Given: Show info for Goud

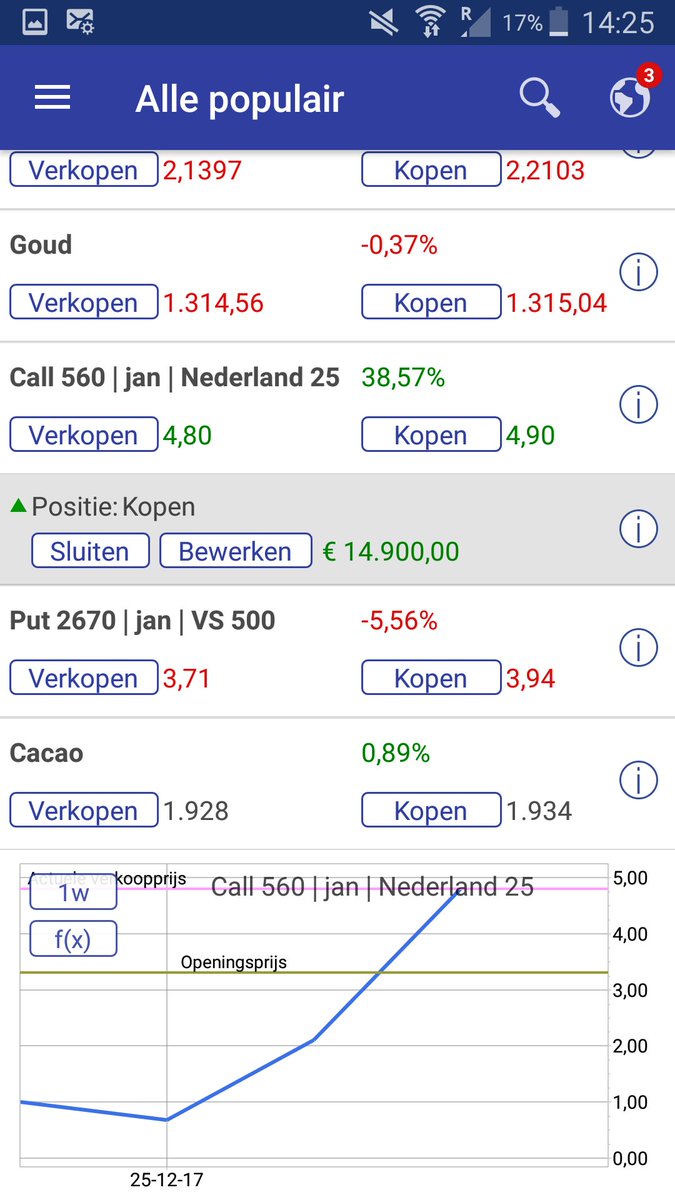Looking at the screenshot, I should (638, 272).
